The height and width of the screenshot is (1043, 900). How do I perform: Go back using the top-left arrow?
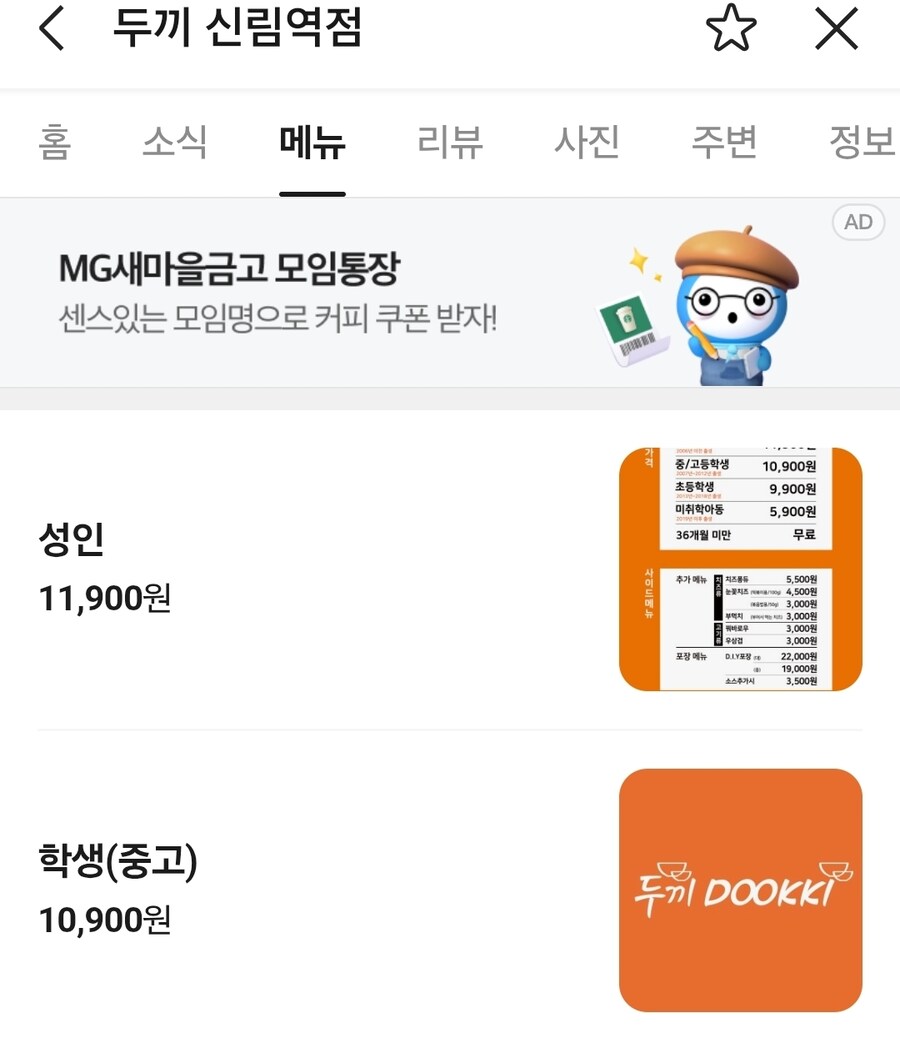click(52, 30)
